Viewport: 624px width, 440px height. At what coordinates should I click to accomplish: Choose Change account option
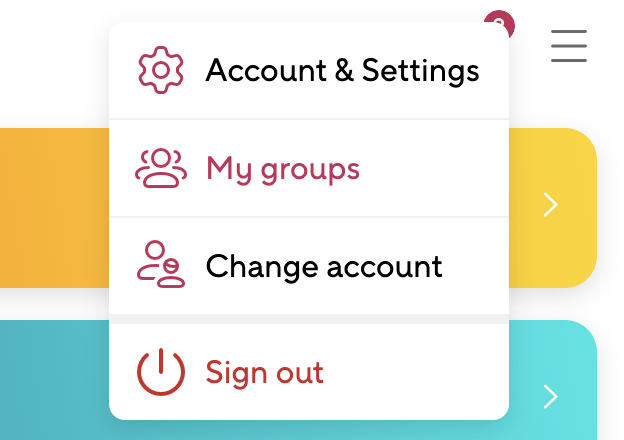coord(308,267)
